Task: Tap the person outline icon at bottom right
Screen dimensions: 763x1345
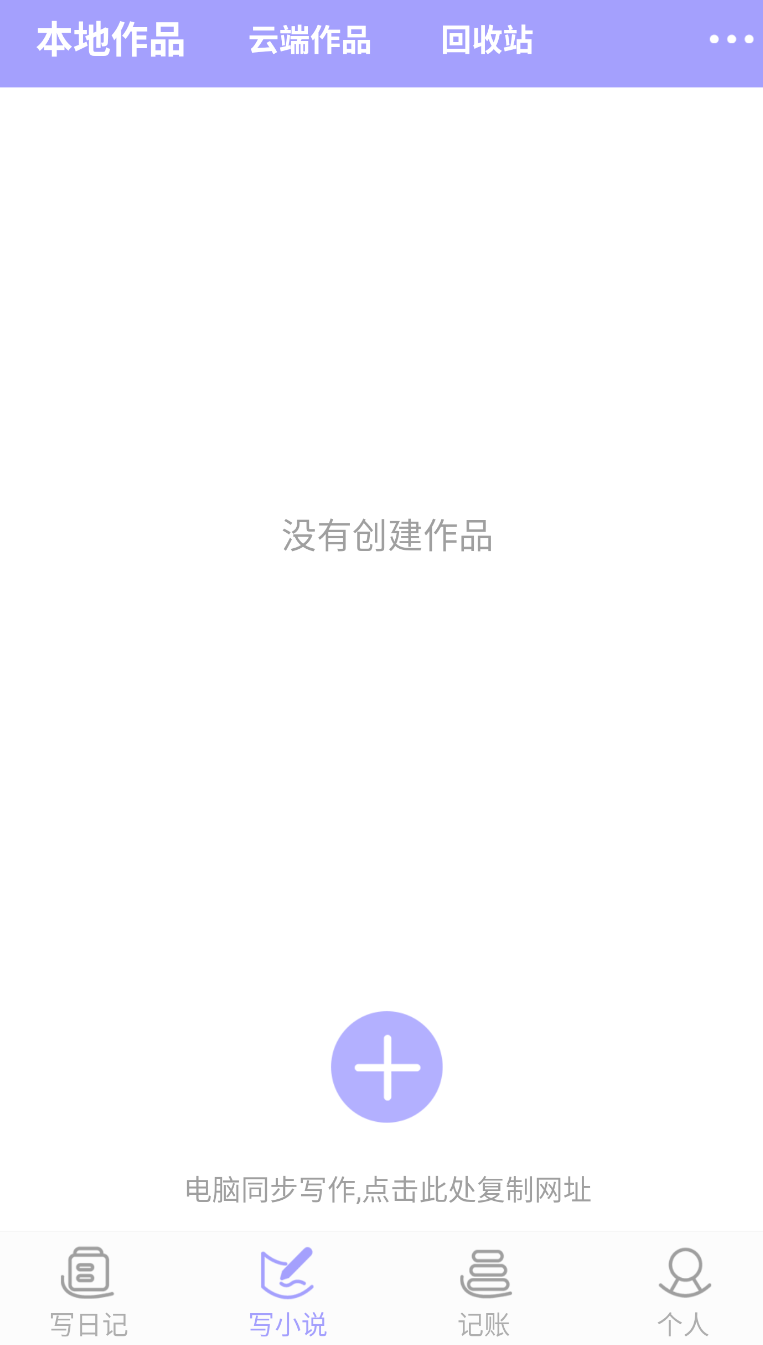Action: point(683,1272)
